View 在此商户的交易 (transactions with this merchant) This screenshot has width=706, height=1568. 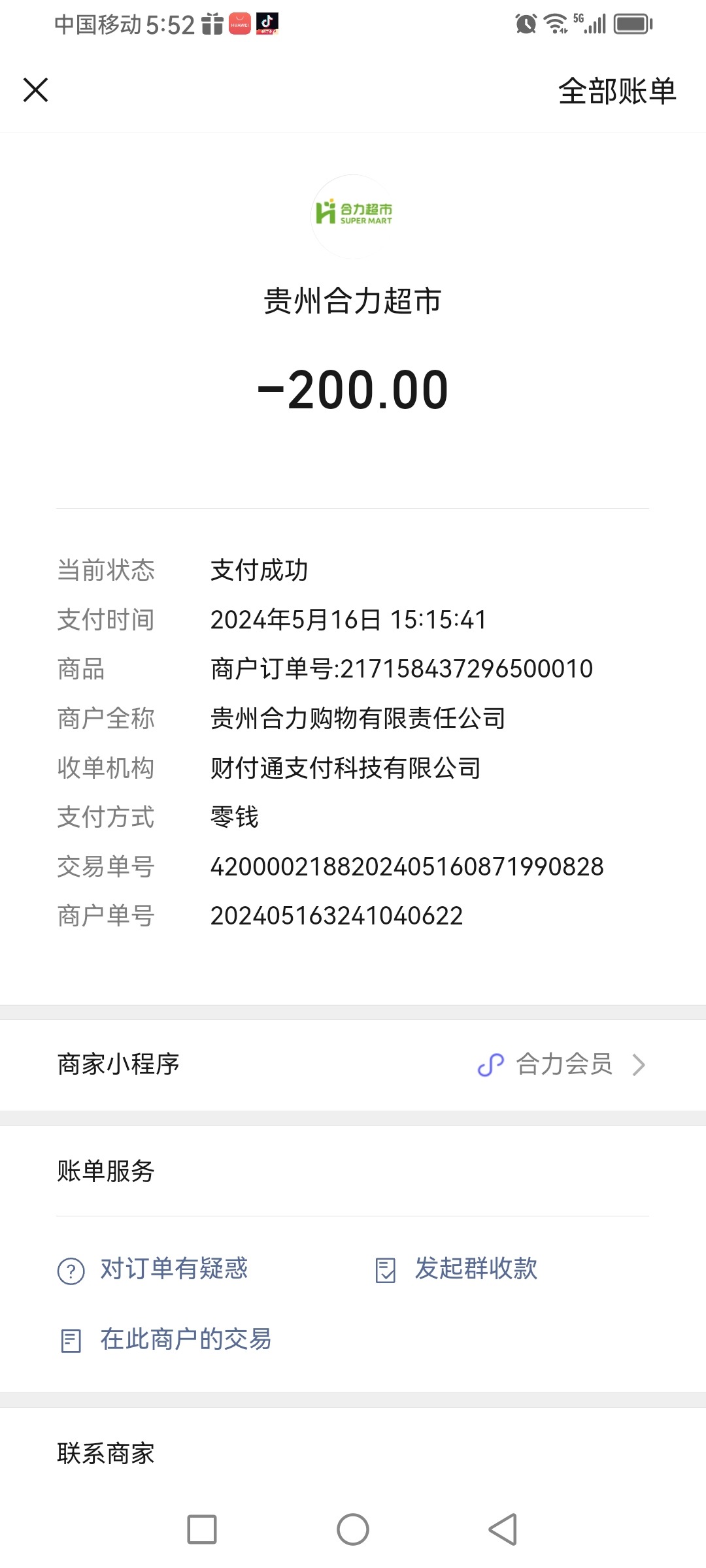(185, 1339)
